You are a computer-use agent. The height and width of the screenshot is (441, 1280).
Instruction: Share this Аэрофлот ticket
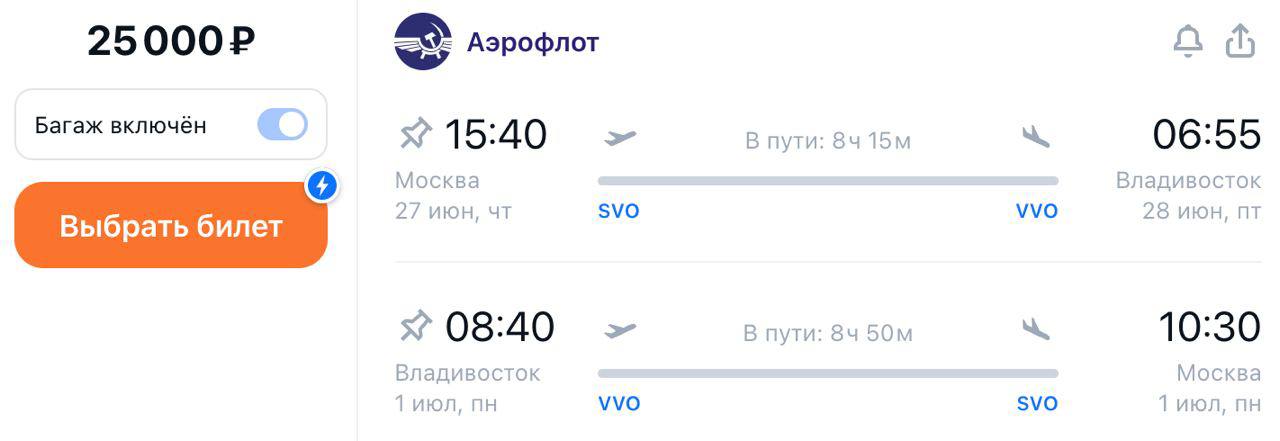point(1240,42)
